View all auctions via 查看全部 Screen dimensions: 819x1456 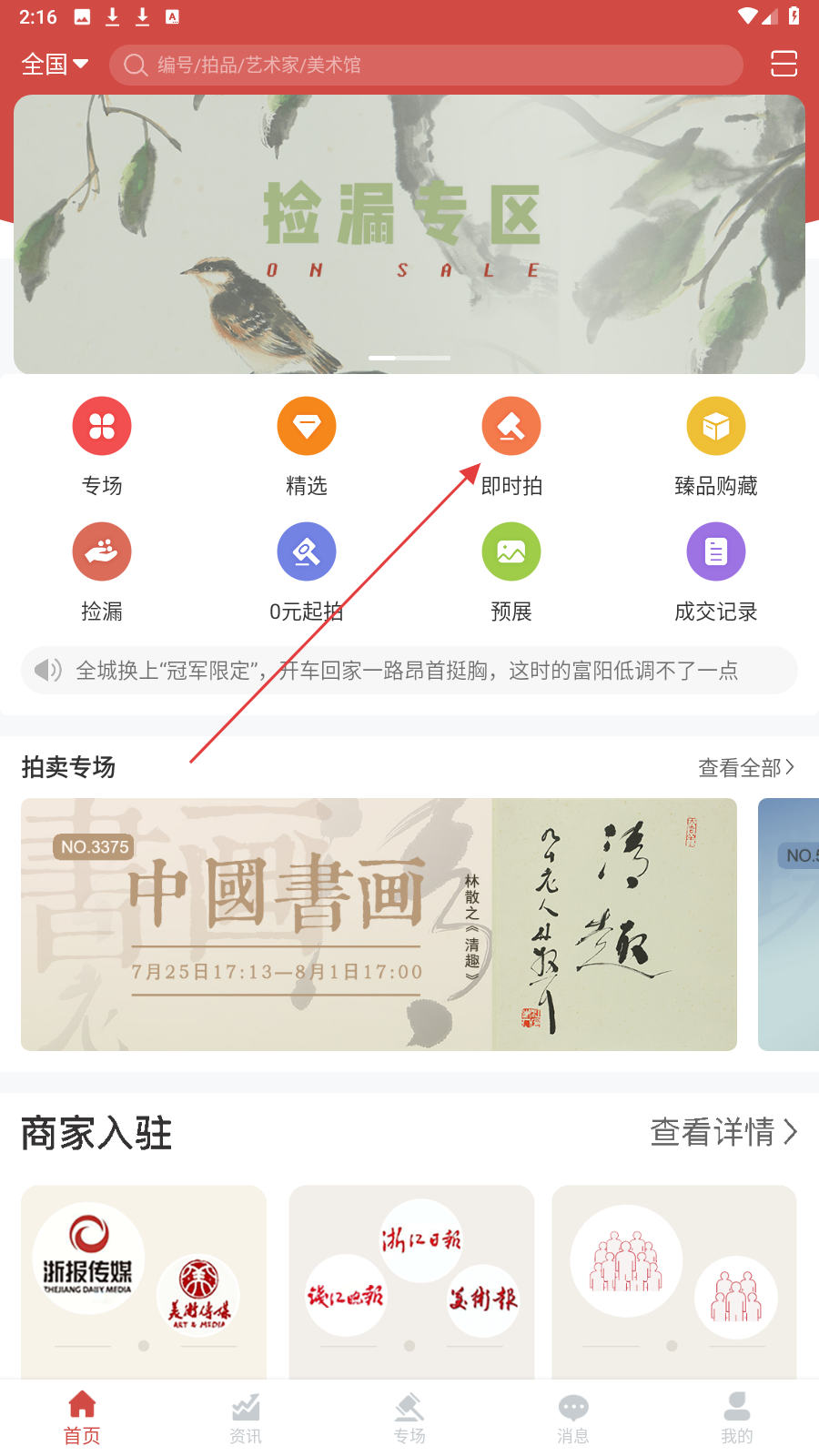(x=746, y=768)
